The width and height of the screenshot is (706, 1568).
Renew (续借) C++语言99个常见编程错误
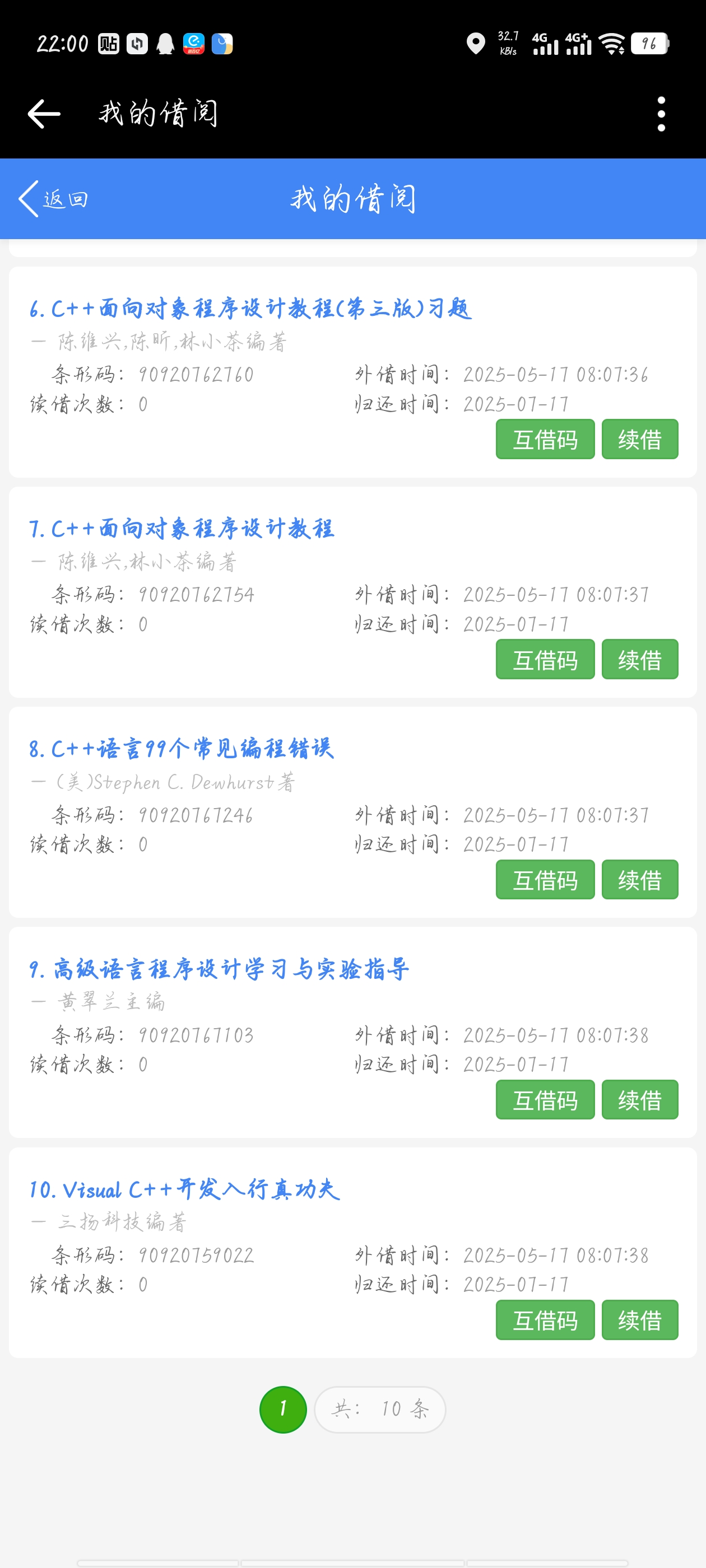tap(639, 880)
